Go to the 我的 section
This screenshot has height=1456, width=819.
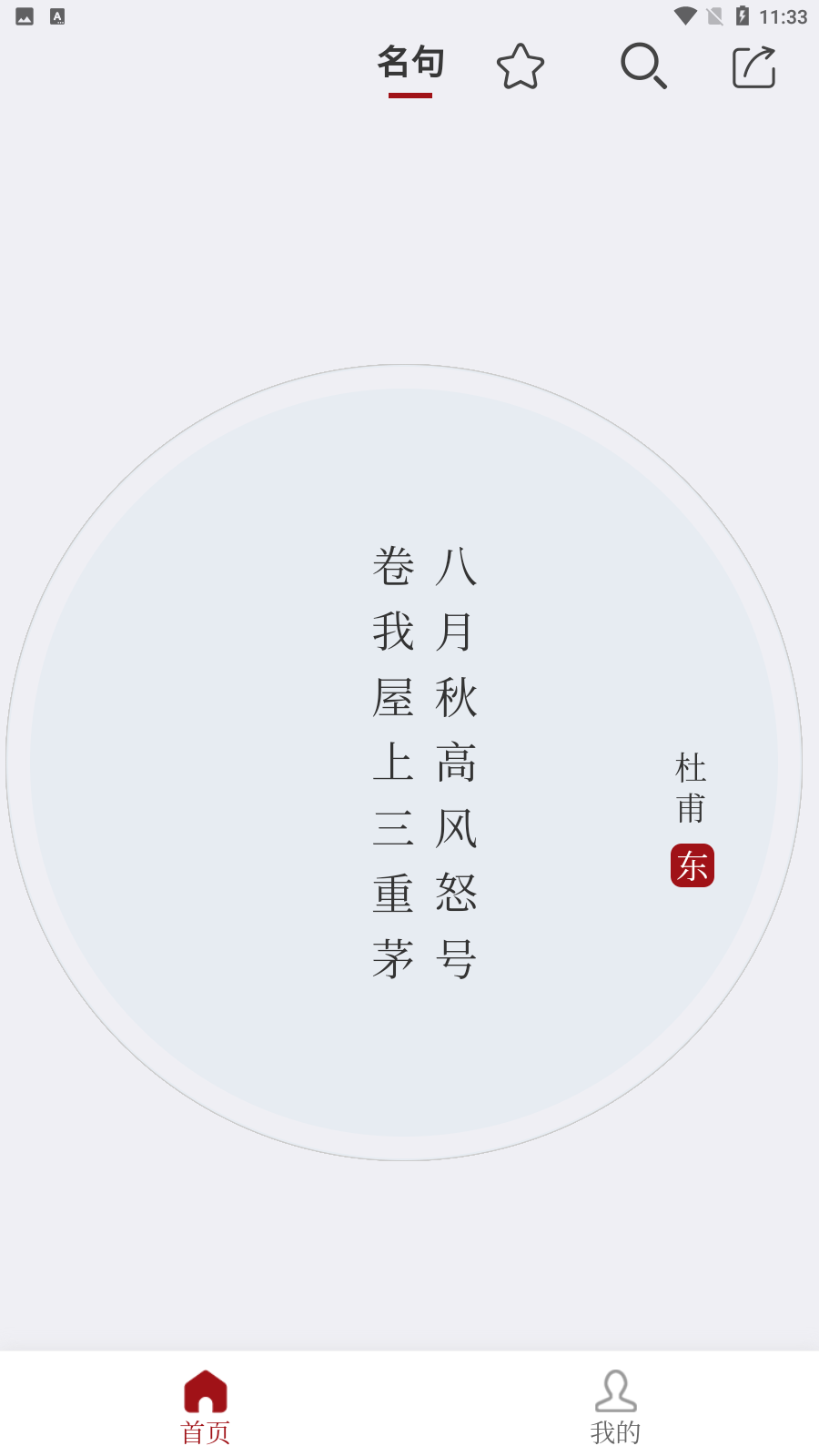[x=616, y=1406]
